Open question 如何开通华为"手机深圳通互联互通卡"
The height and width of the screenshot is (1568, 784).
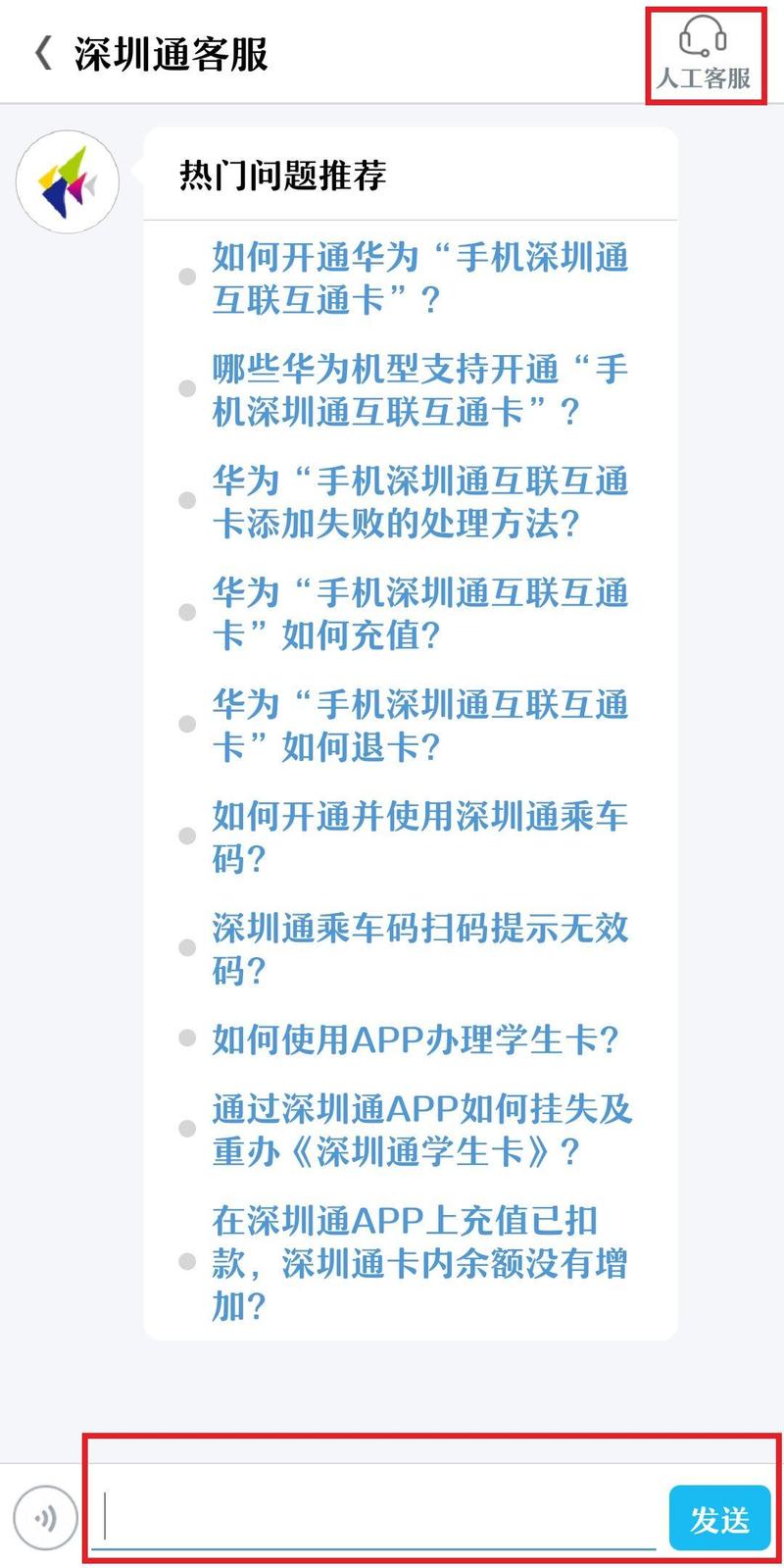click(419, 278)
